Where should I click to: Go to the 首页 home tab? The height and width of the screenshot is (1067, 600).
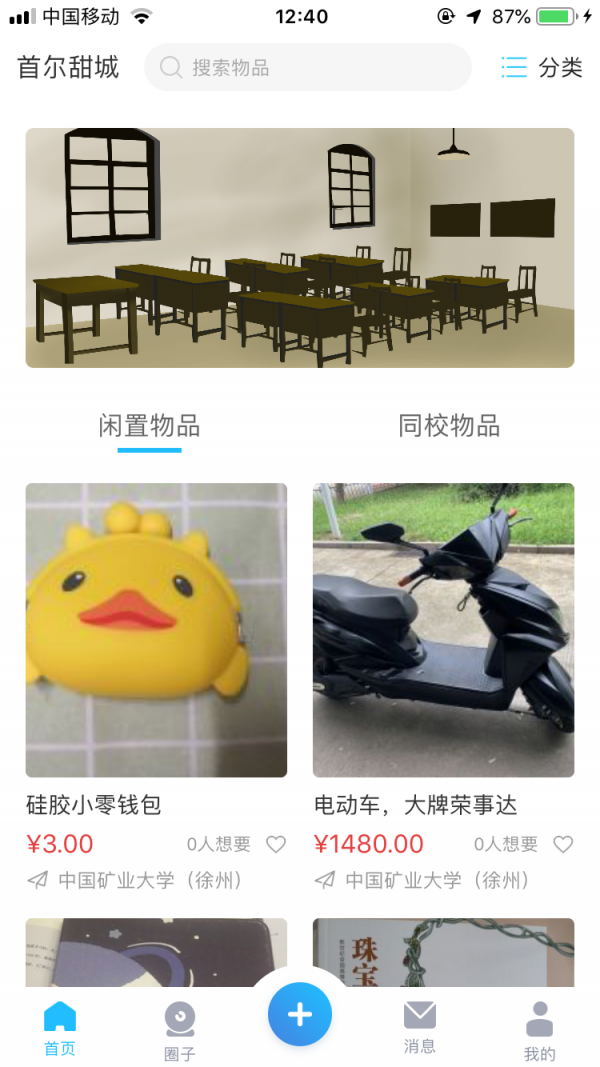click(60, 1029)
